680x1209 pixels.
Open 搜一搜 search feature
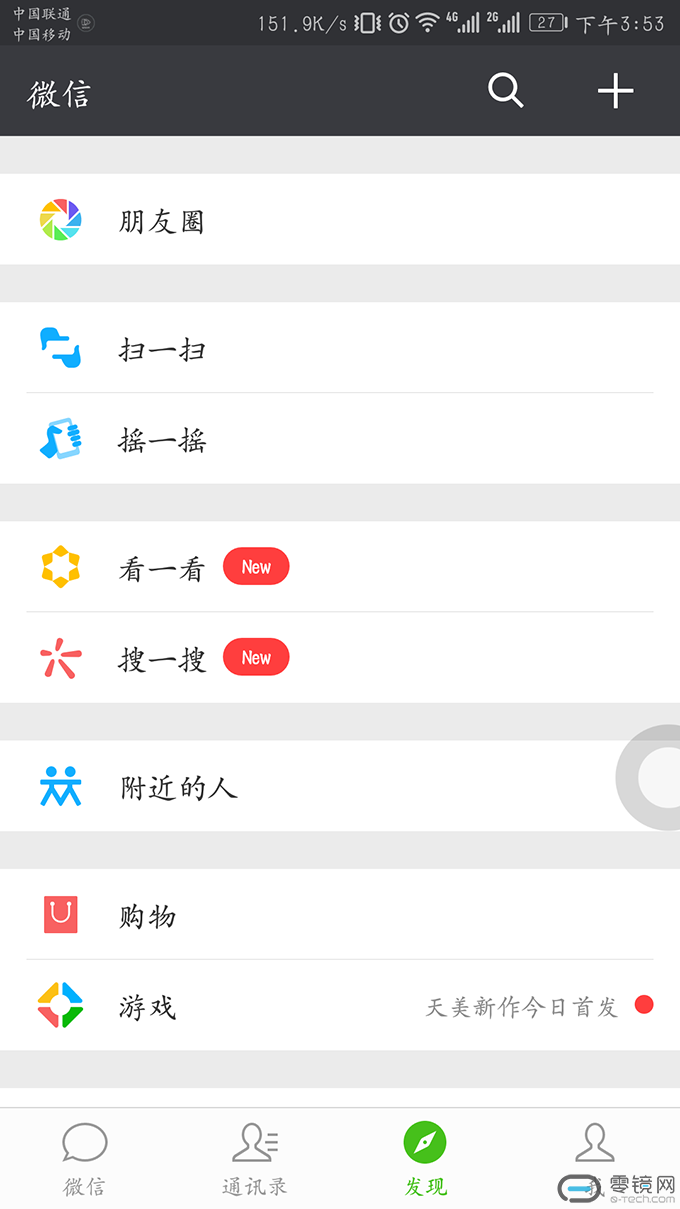[x=340, y=658]
